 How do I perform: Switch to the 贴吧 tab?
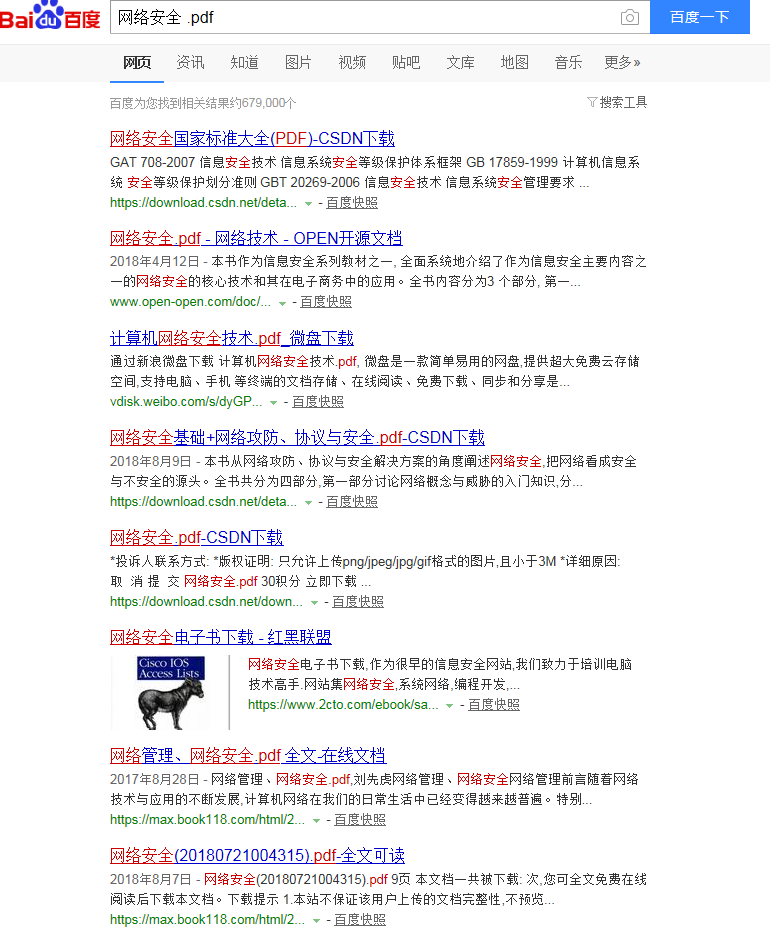point(406,62)
